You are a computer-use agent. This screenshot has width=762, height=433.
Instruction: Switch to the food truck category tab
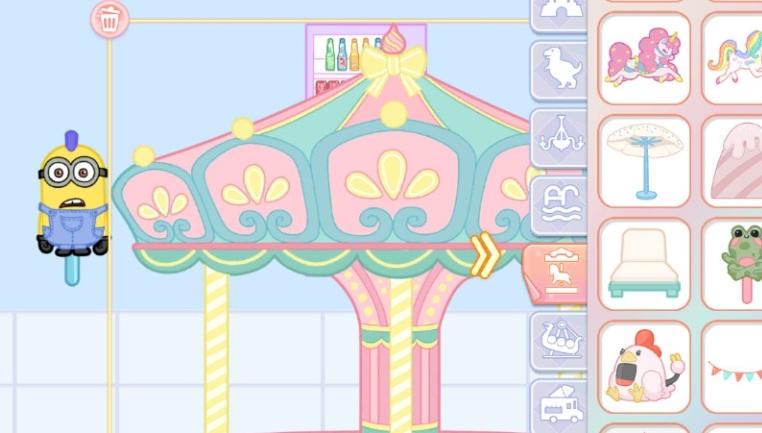557,405
